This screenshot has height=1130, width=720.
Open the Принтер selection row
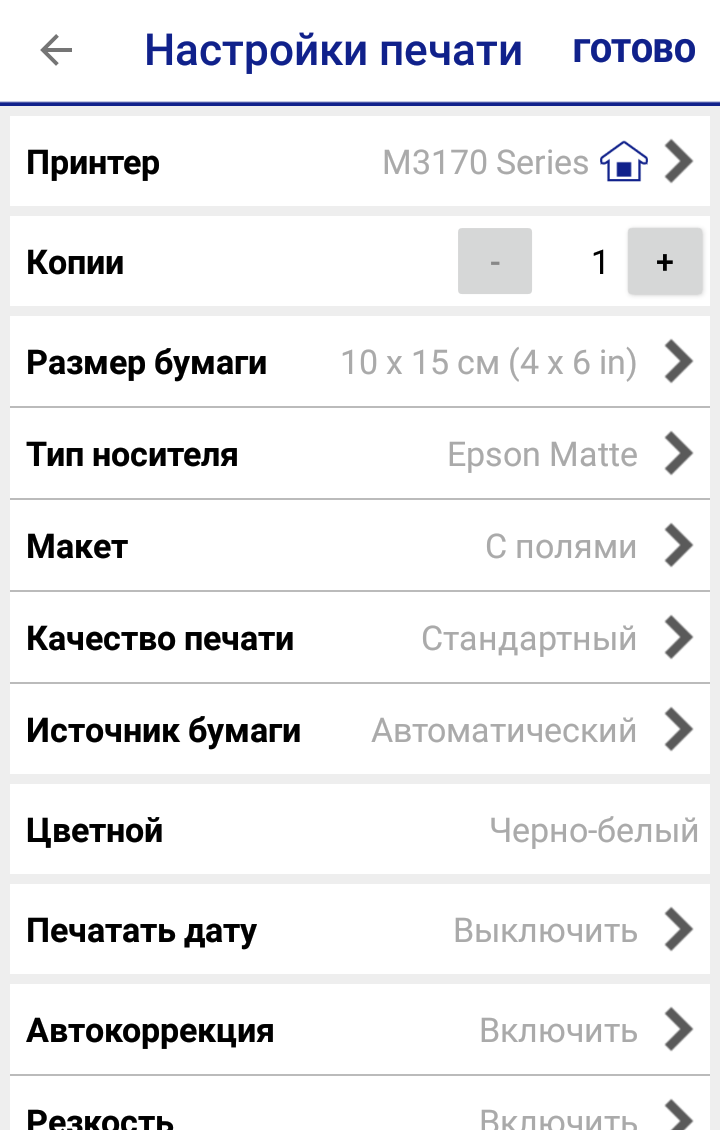click(x=360, y=162)
